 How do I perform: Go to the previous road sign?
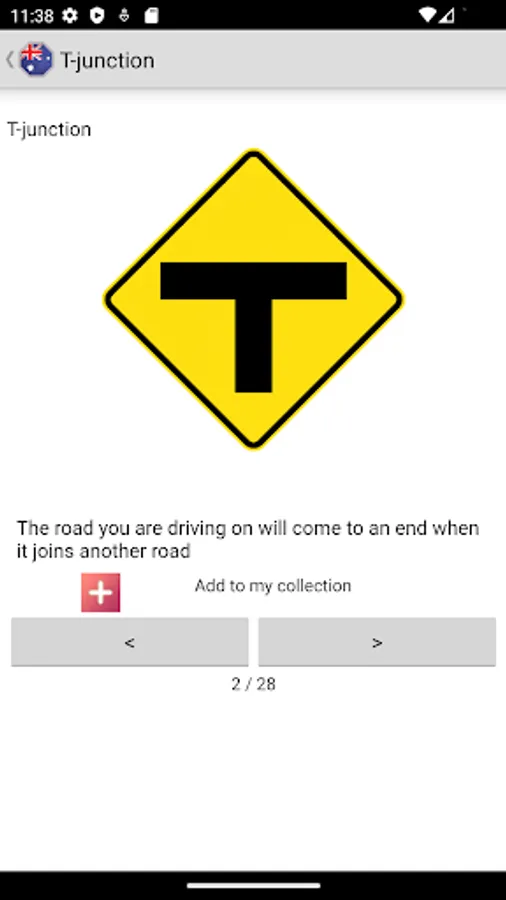point(130,642)
